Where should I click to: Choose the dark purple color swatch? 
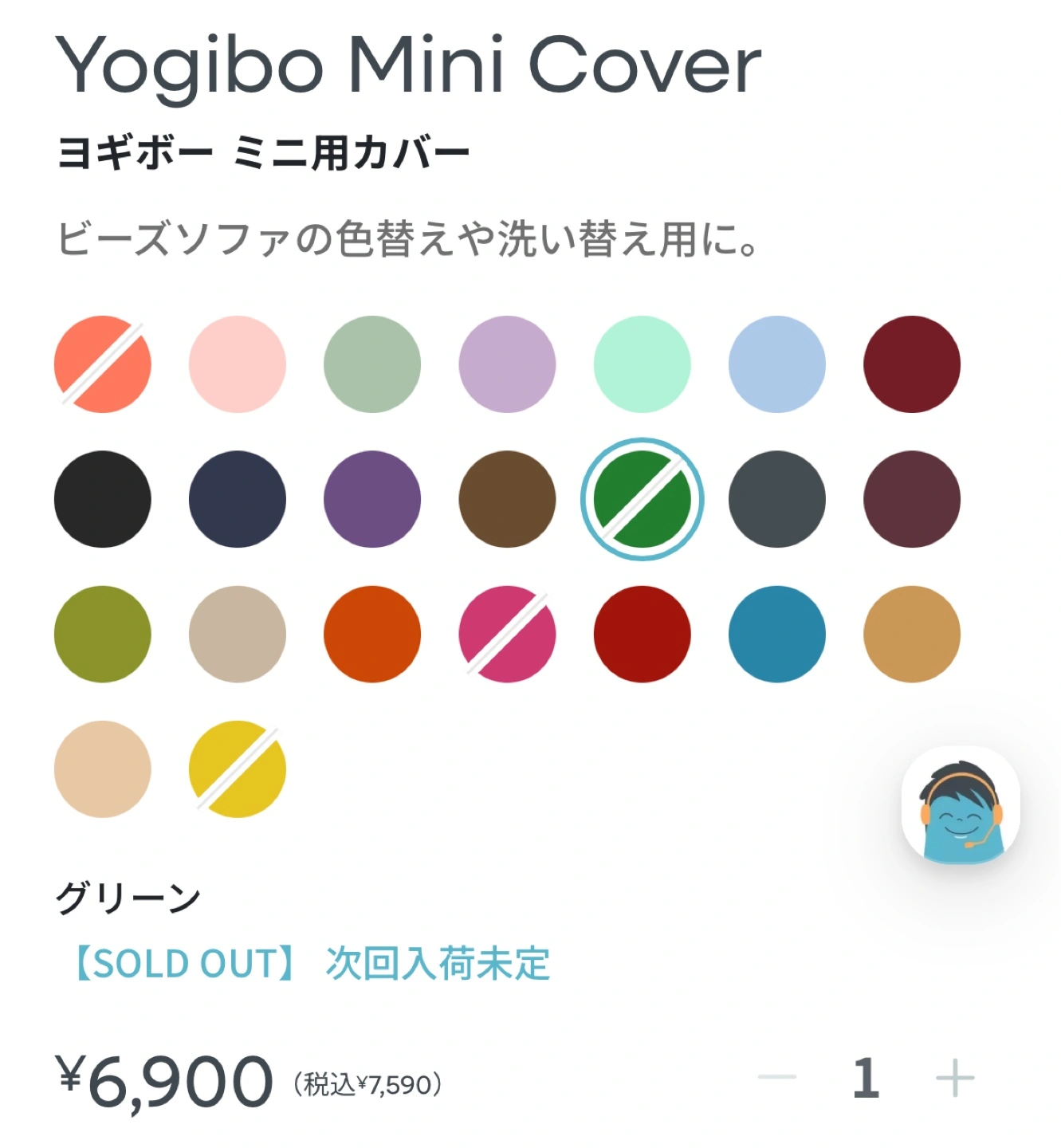click(371, 499)
